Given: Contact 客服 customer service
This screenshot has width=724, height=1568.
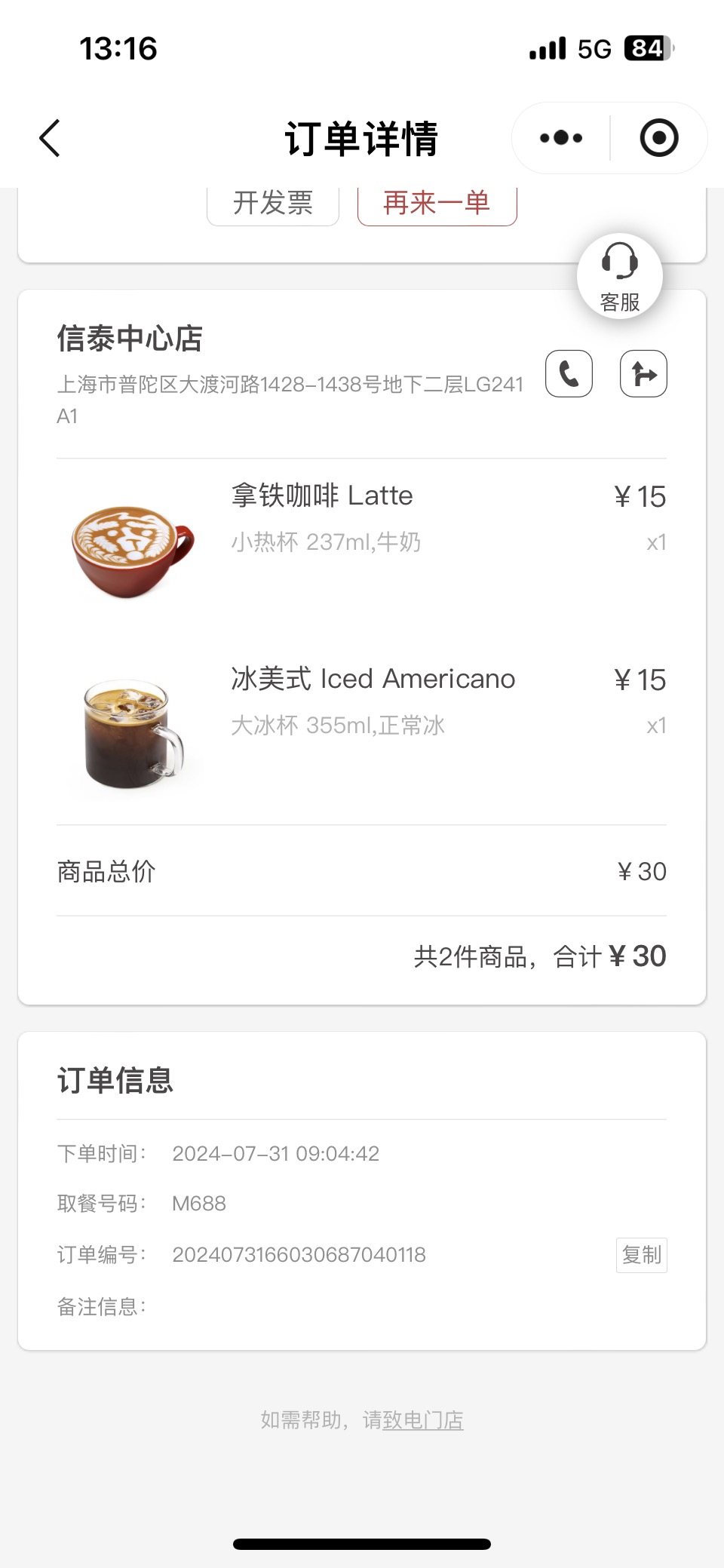Looking at the screenshot, I should (x=620, y=276).
